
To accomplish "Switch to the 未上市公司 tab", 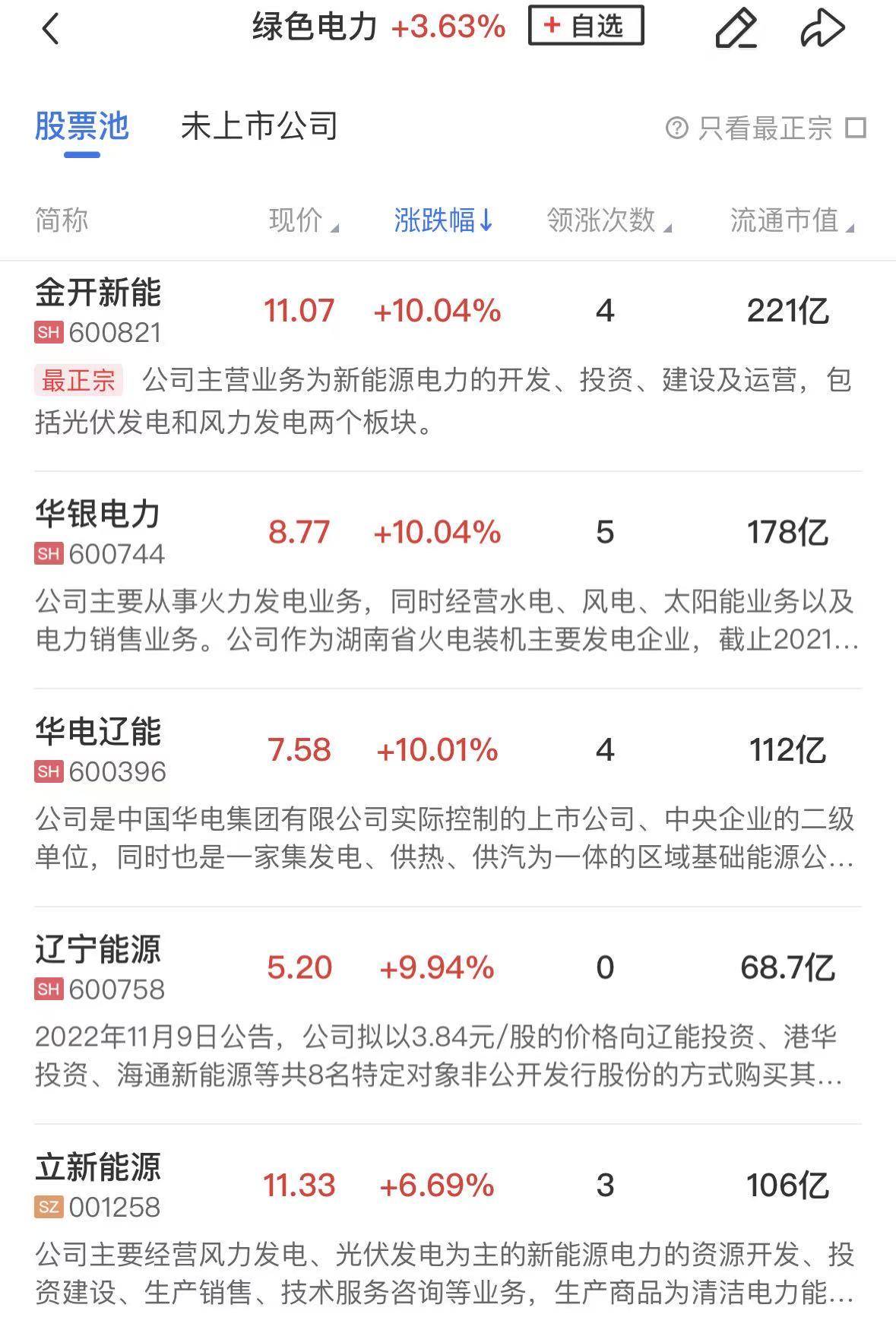I will click(x=259, y=126).
